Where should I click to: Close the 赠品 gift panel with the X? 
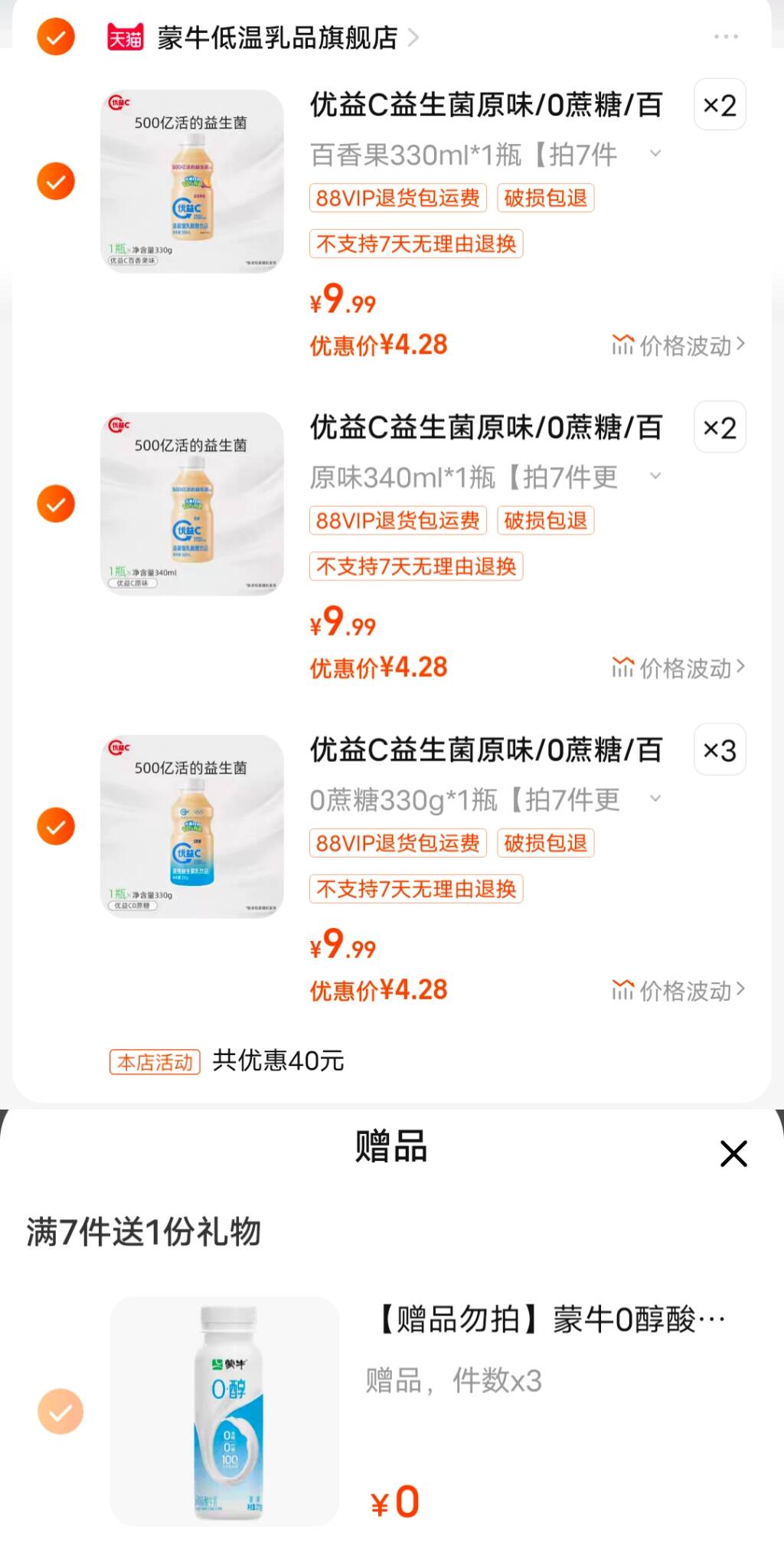[x=733, y=1153]
